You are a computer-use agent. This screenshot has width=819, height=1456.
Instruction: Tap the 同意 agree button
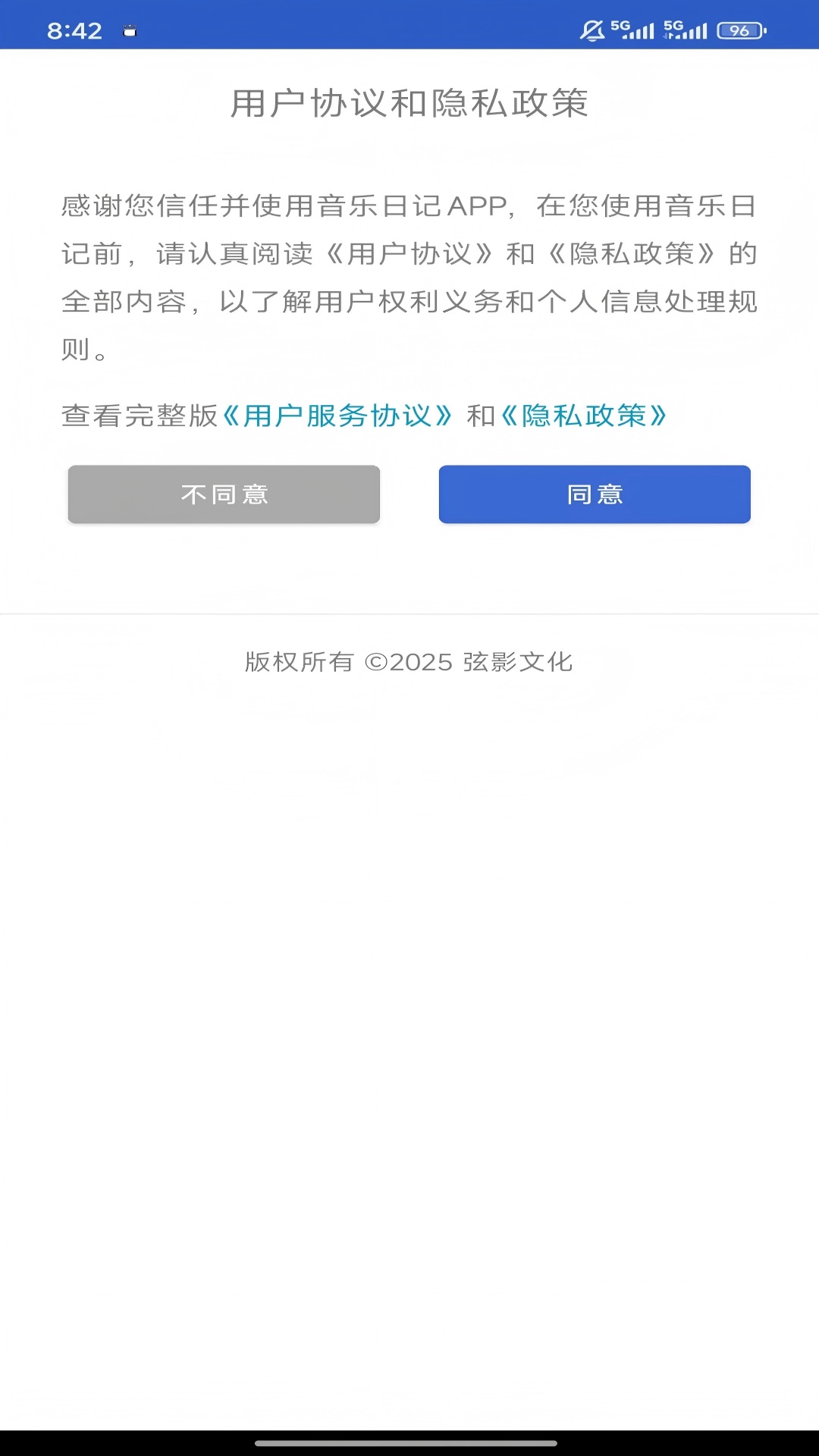pyautogui.click(x=595, y=494)
